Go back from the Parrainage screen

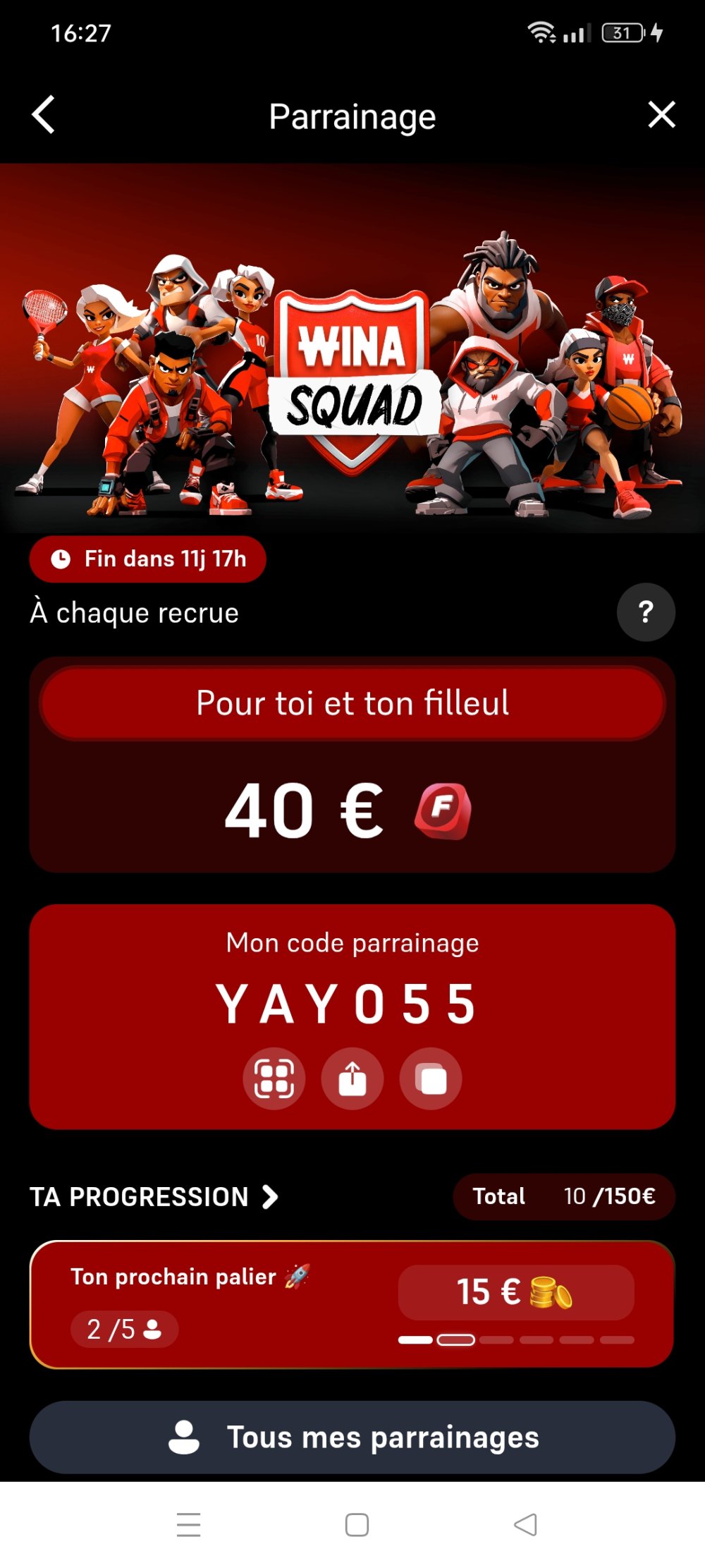tap(44, 115)
